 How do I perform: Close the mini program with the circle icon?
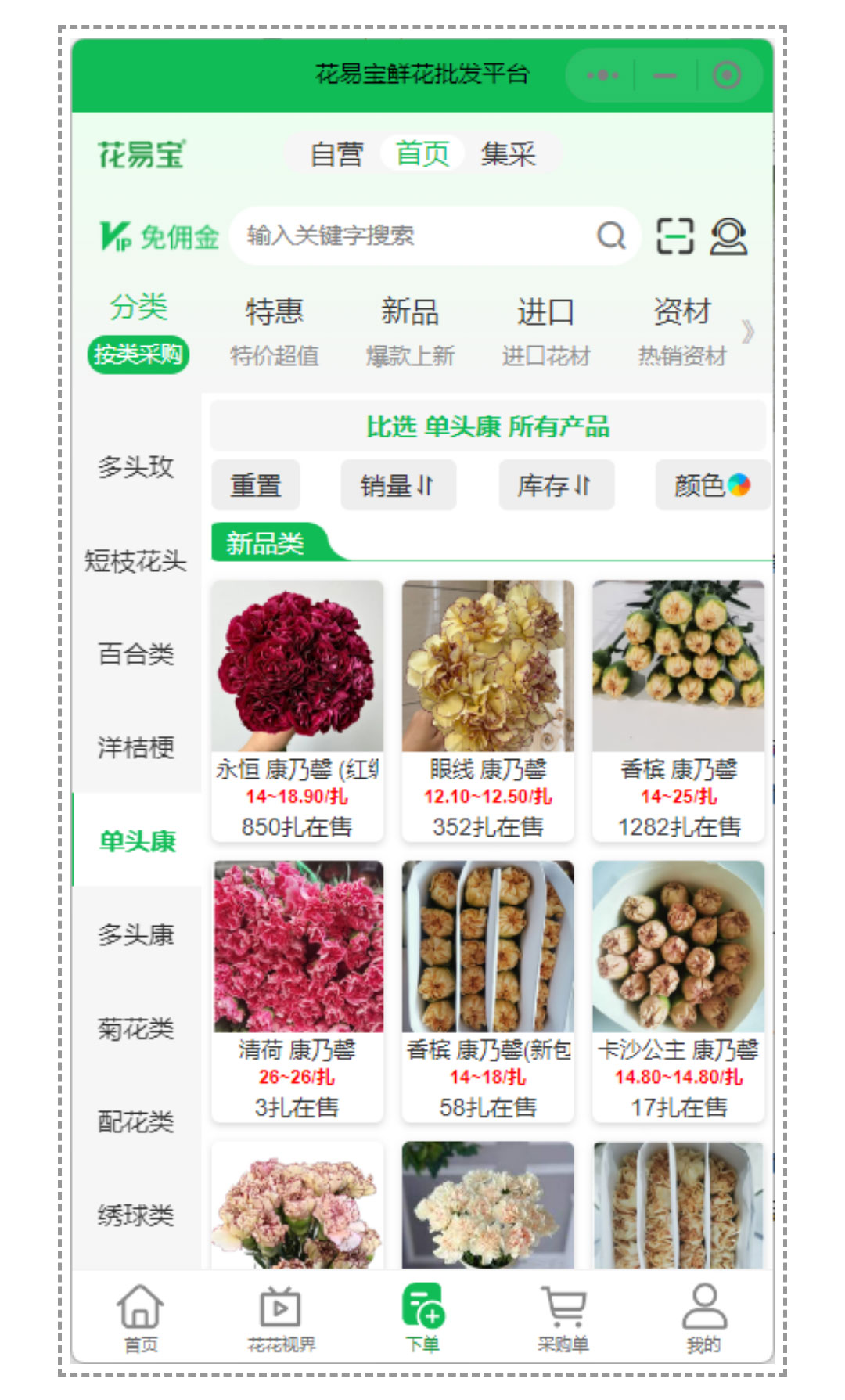pos(726,75)
